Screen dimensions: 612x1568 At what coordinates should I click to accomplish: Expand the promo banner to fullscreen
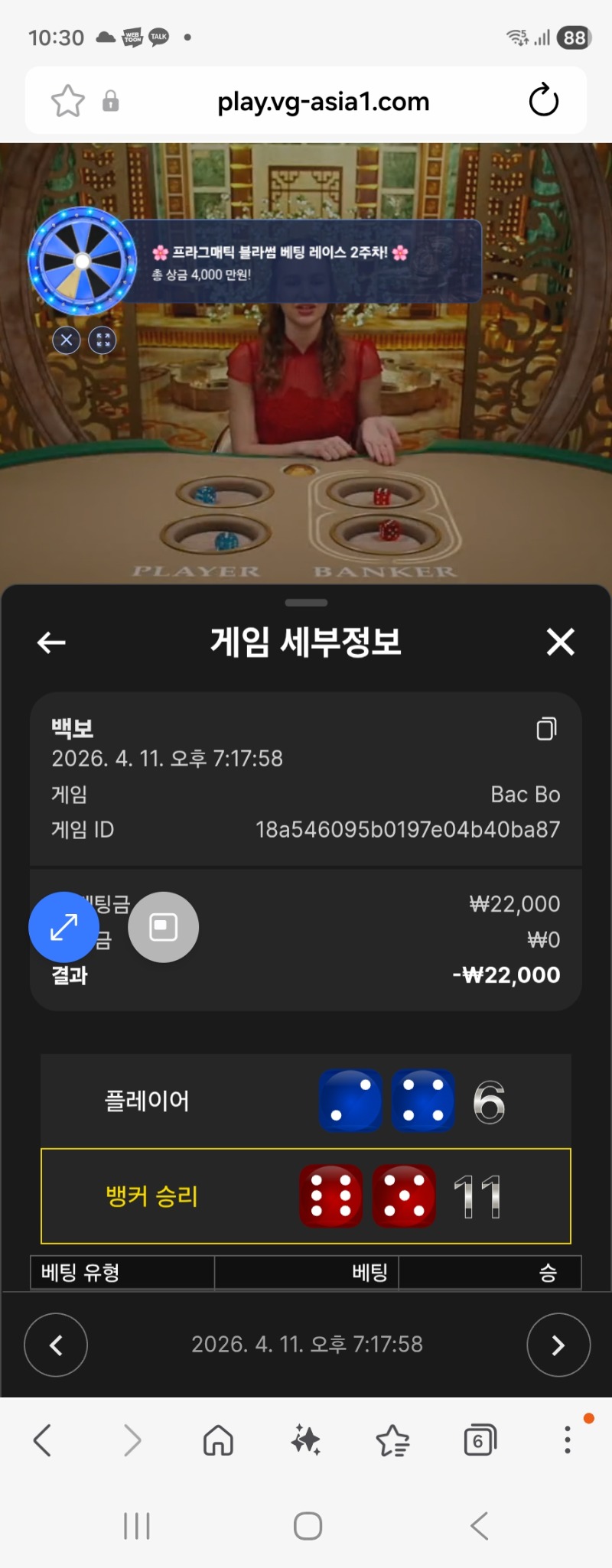103,340
